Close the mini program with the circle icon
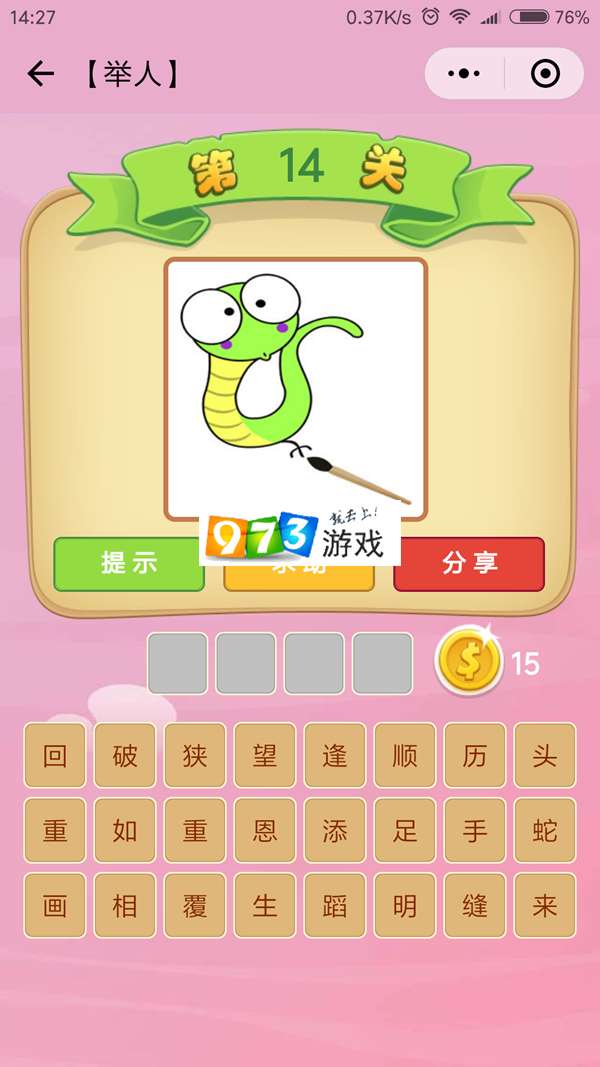The image size is (600, 1067). tap(544, 74)
